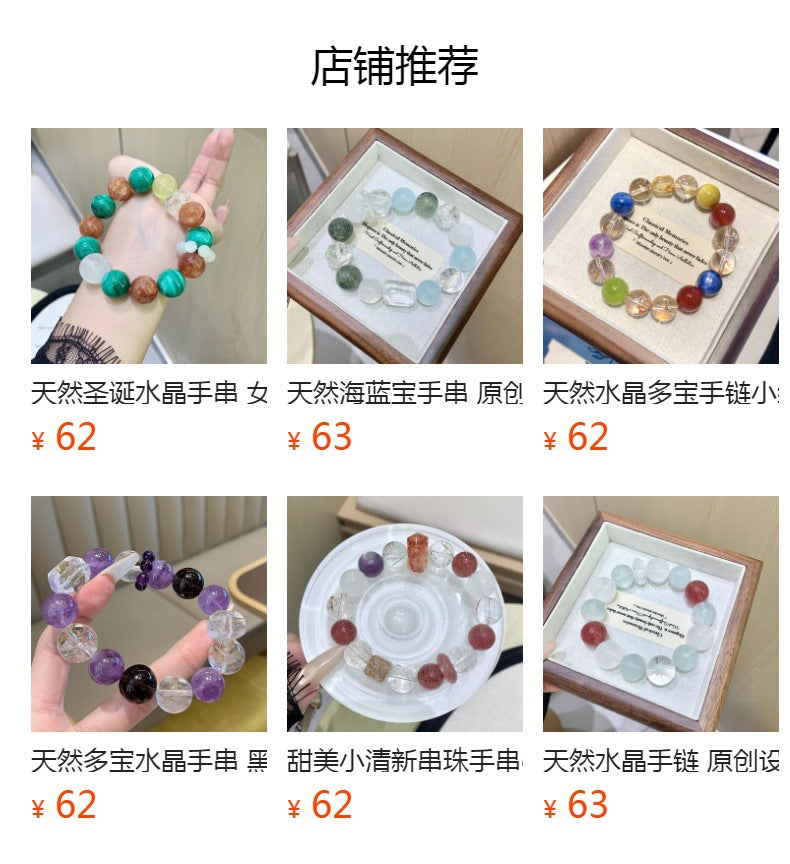View the 天然海蓝宝手串 item priced ¥63
The image size is (790, 864).
(404, 246)
